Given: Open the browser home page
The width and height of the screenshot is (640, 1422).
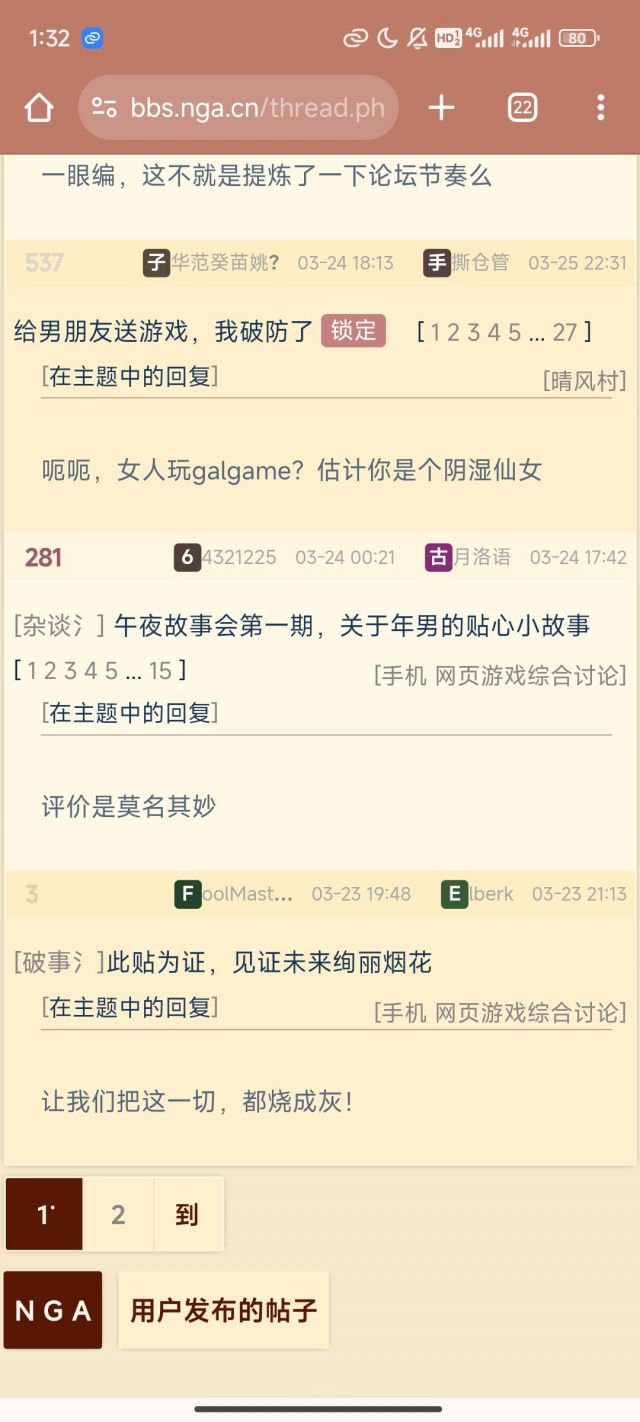Looking at the screenshot, I should coord(39,108).
